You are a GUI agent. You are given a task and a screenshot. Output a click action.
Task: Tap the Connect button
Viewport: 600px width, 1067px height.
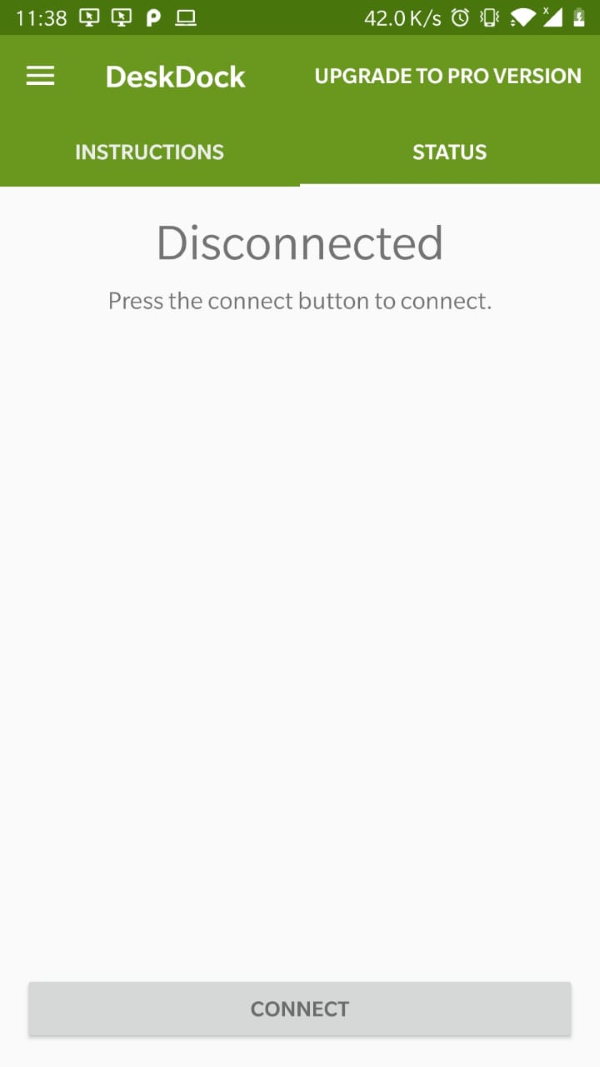(x=299, y=1009)
